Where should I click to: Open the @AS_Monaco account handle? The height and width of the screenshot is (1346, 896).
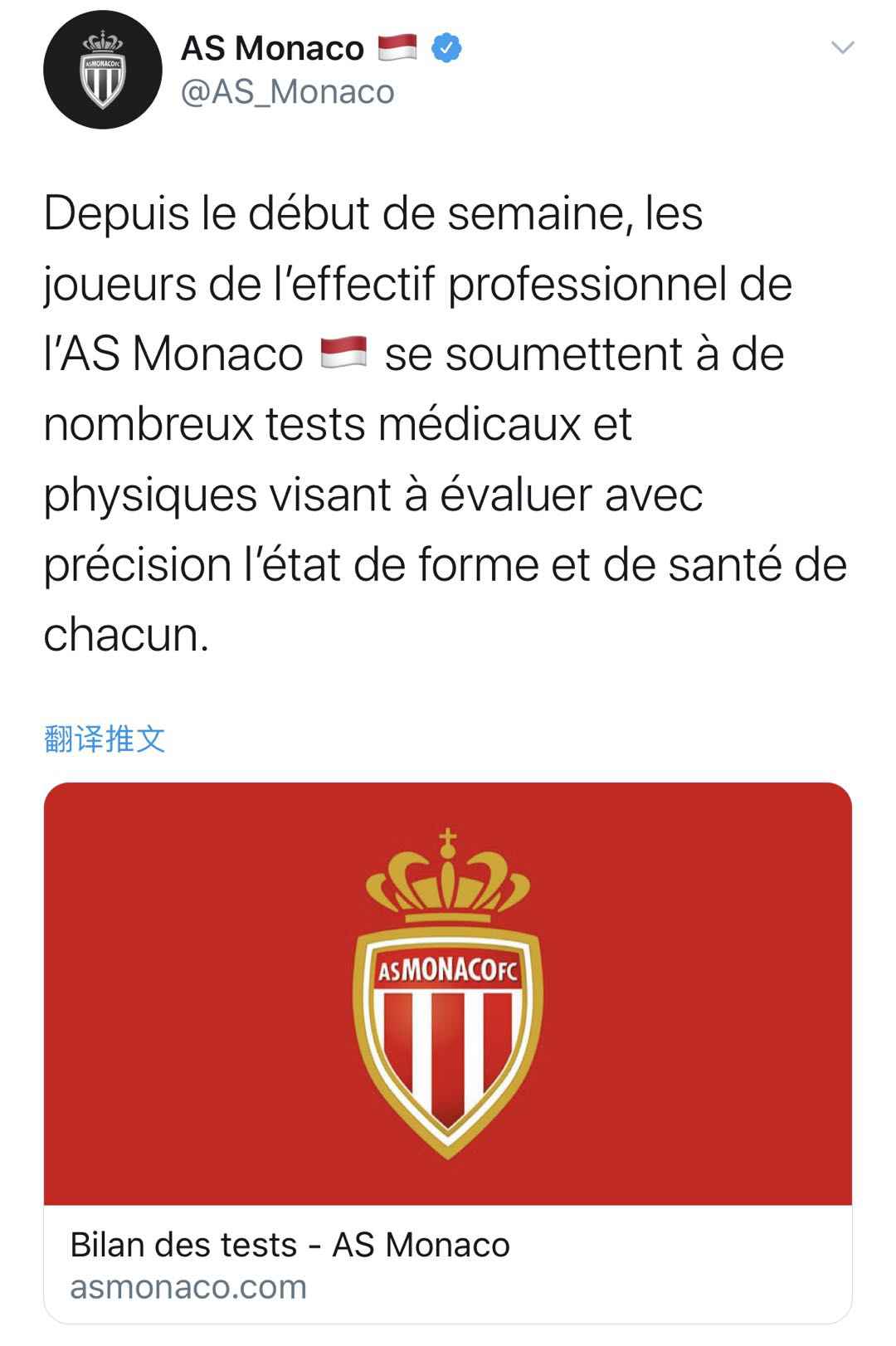[287, 92]
